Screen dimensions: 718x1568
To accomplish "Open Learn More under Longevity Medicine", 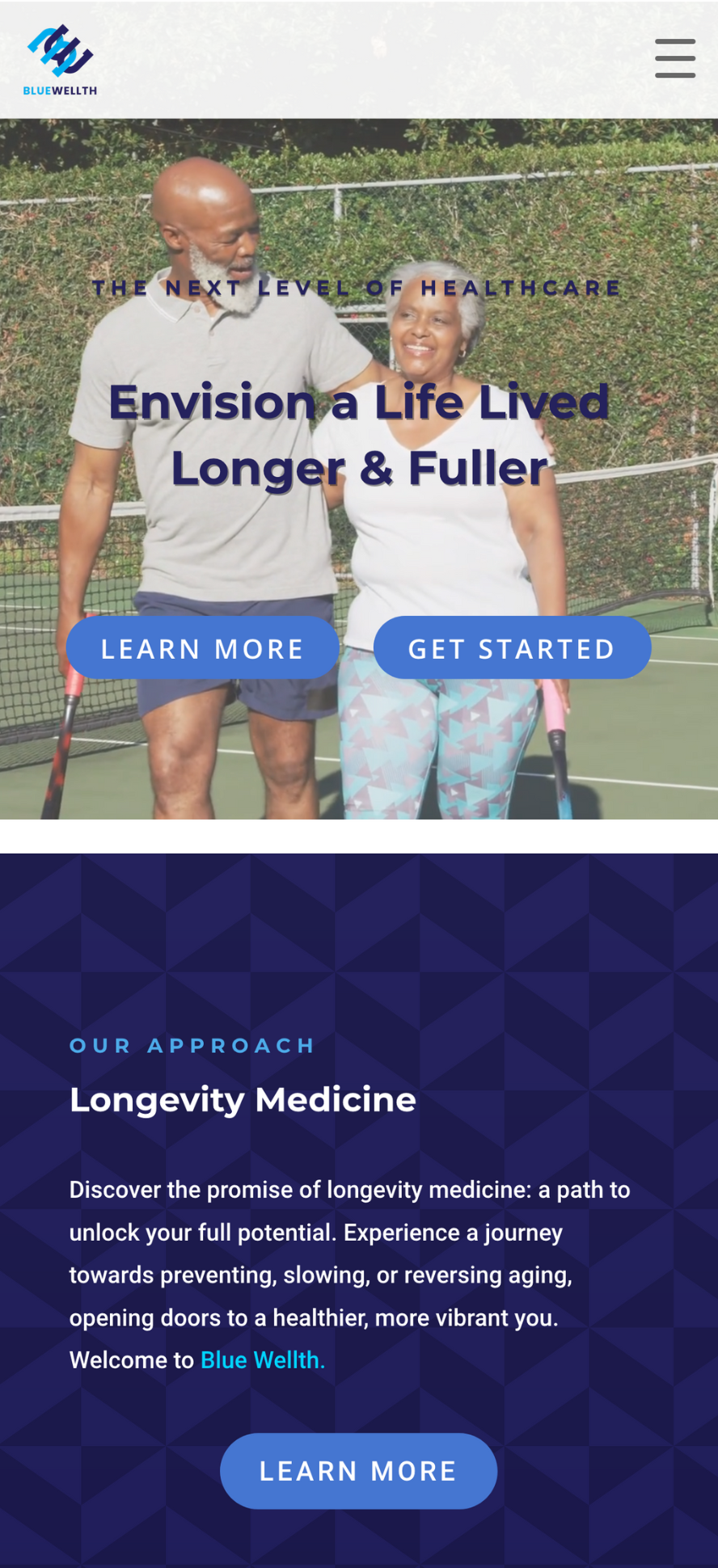I will click(x=358, y=1470).
